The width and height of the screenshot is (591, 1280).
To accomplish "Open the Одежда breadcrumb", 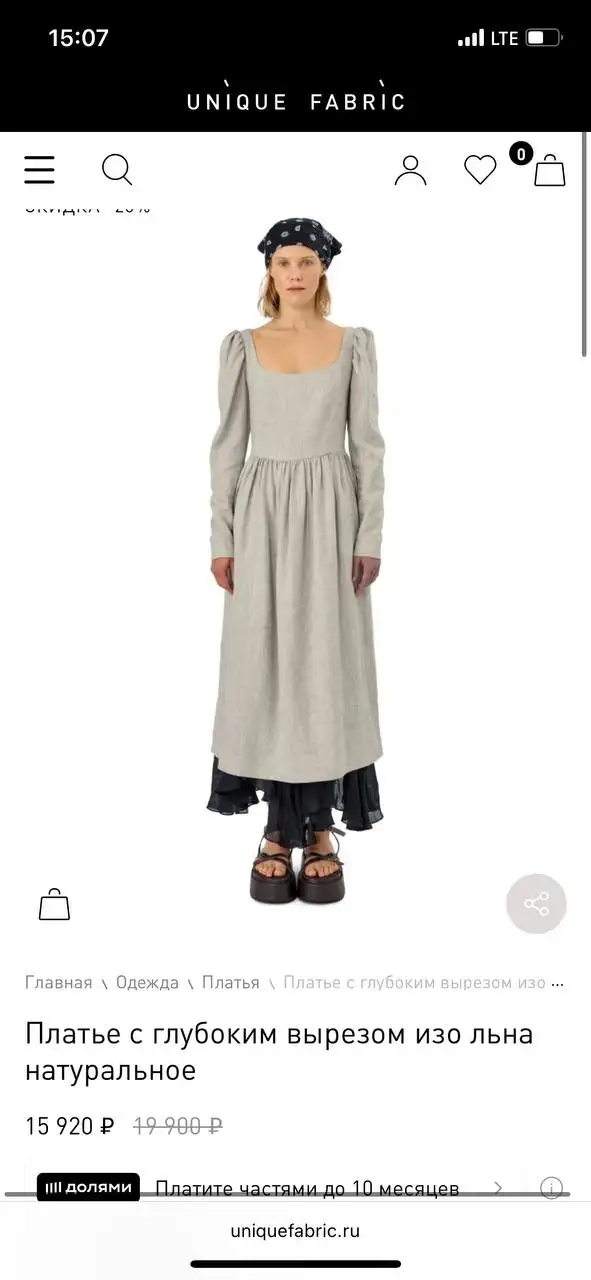I will click(147, 982).
